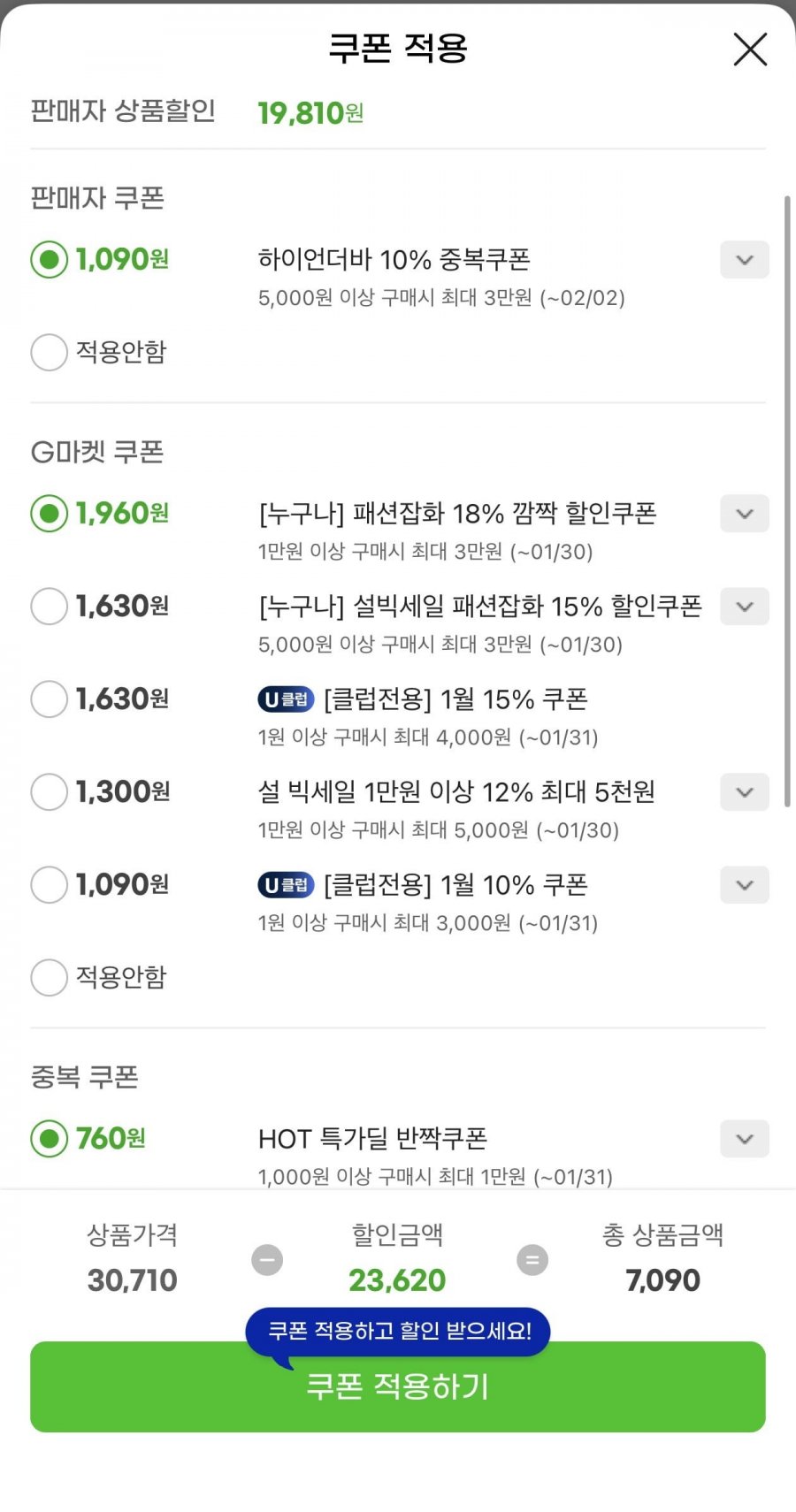Expand details for 하이언더바 10% 중복쿠폰
The width and height of the screenshot is (796, 1512).
[x=745, y=260]
